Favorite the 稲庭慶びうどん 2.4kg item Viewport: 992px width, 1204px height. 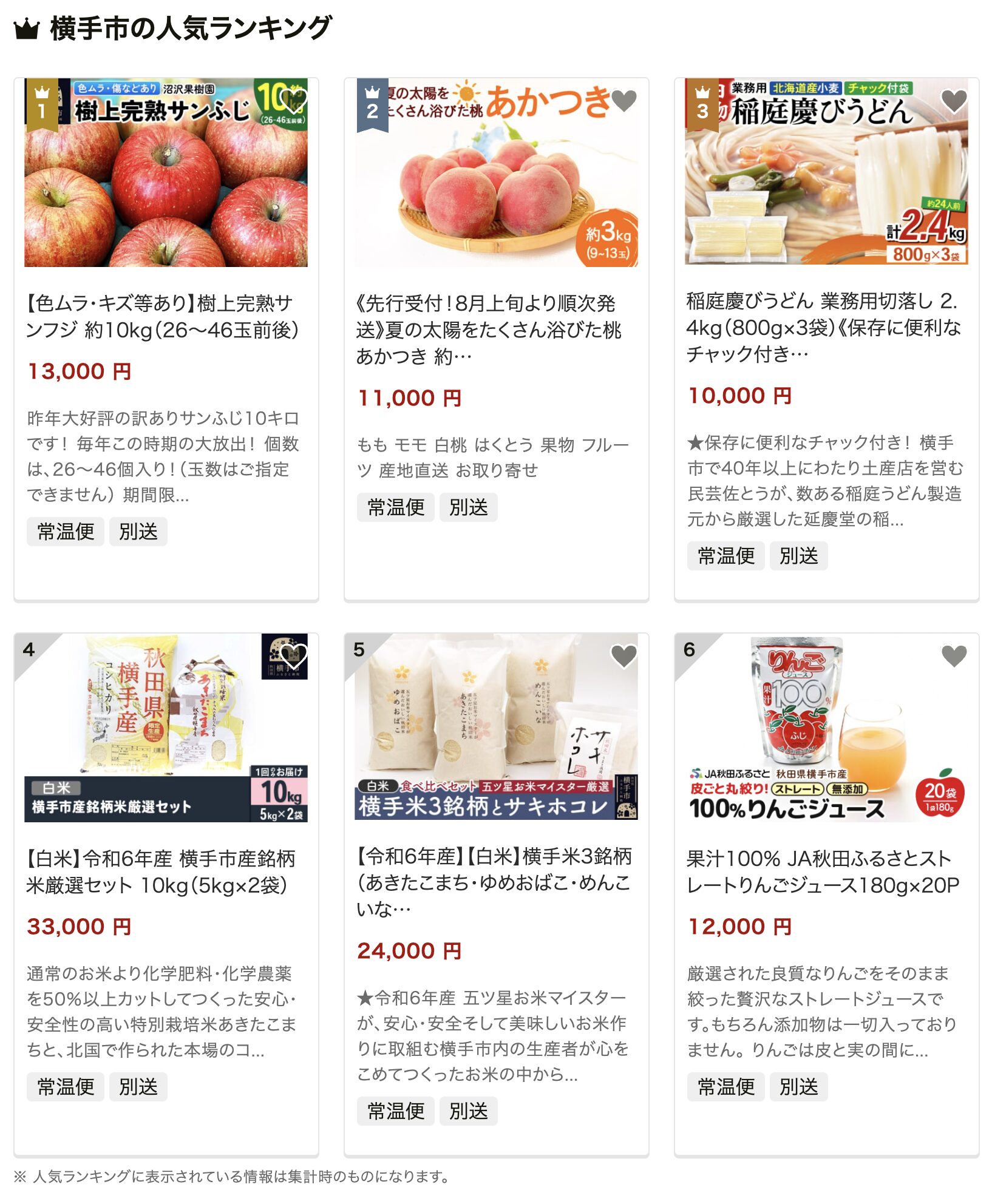[x=954, y=101]
